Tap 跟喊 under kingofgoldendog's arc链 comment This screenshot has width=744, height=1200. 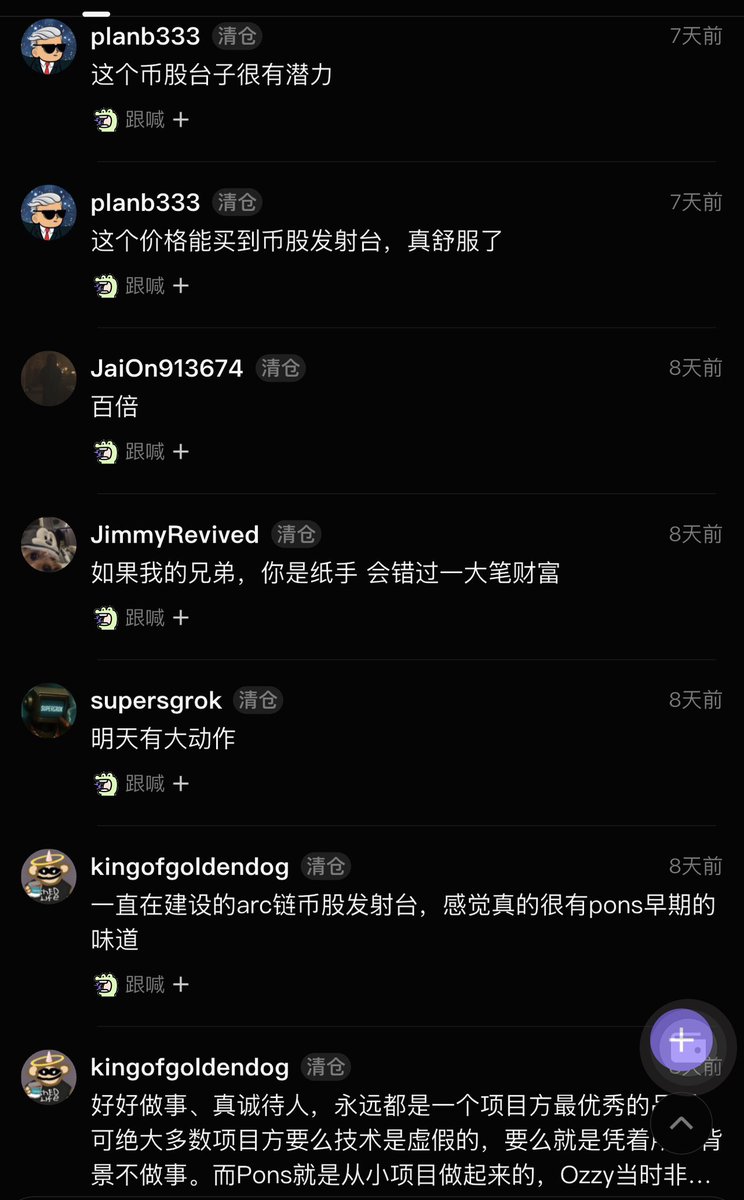[141, 985]
